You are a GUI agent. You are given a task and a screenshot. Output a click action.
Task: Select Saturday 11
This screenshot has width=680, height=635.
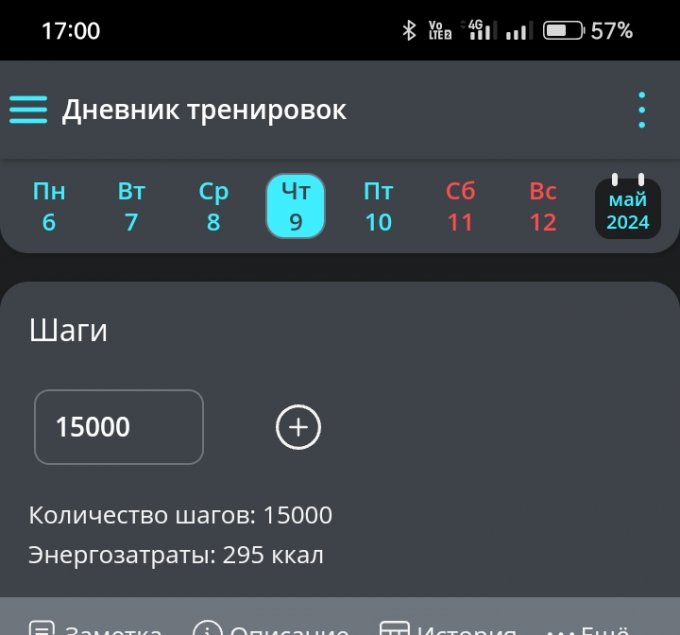point(460,207)
